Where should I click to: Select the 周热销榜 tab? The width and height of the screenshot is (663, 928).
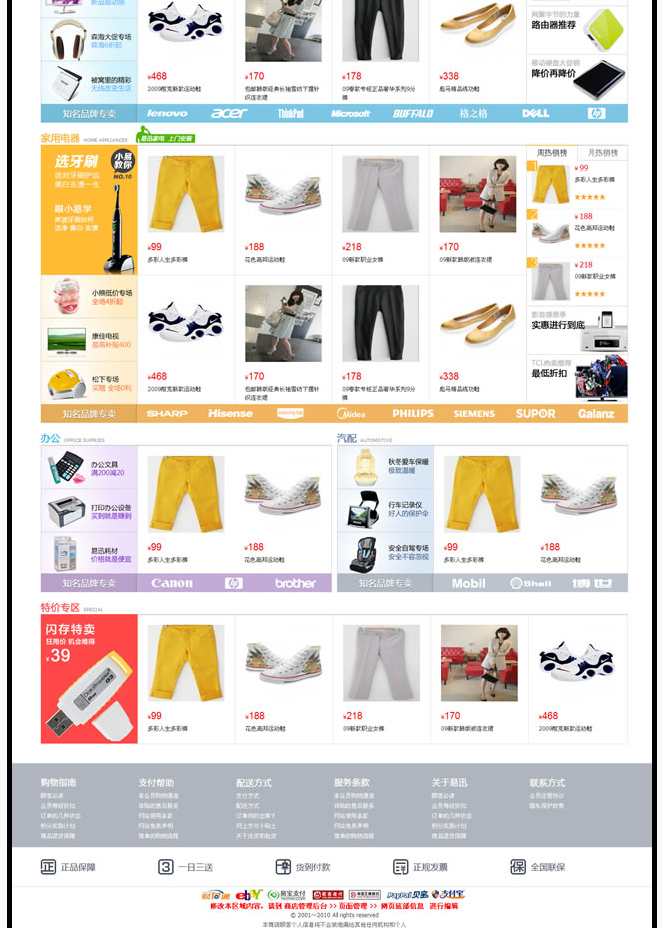(x=552, y=153)
